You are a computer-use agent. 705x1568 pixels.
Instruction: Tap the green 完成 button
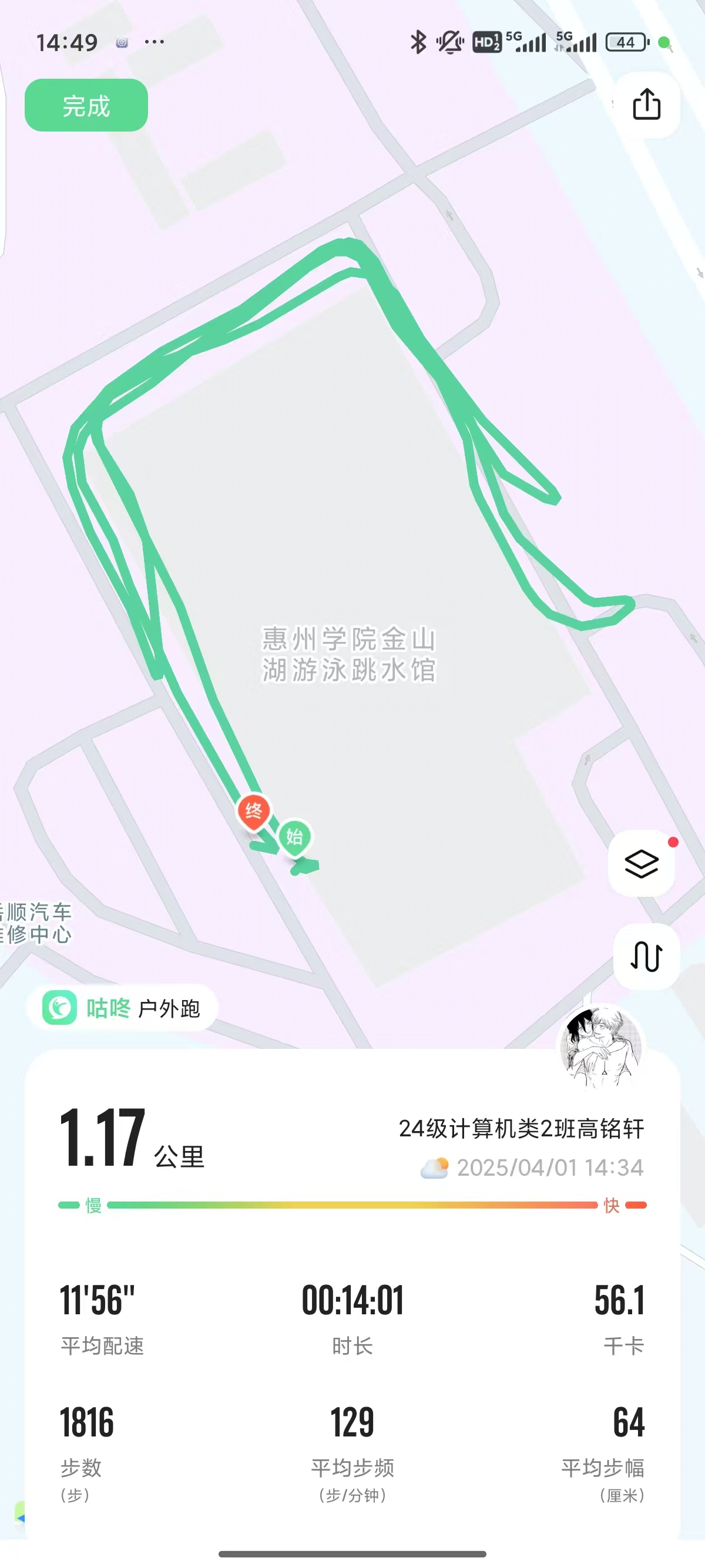[86, 105]
